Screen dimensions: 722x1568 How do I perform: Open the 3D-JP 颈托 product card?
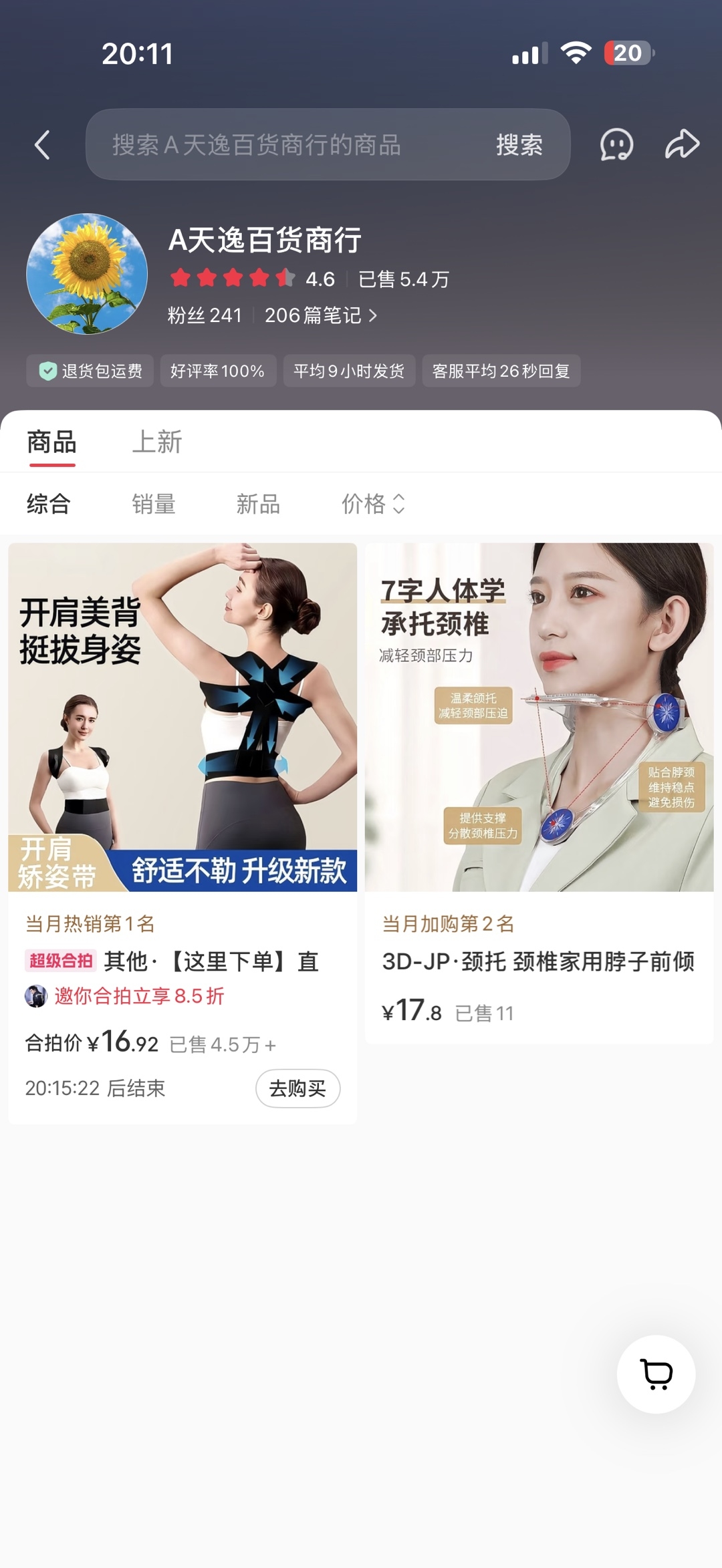[x=539, y=793]
